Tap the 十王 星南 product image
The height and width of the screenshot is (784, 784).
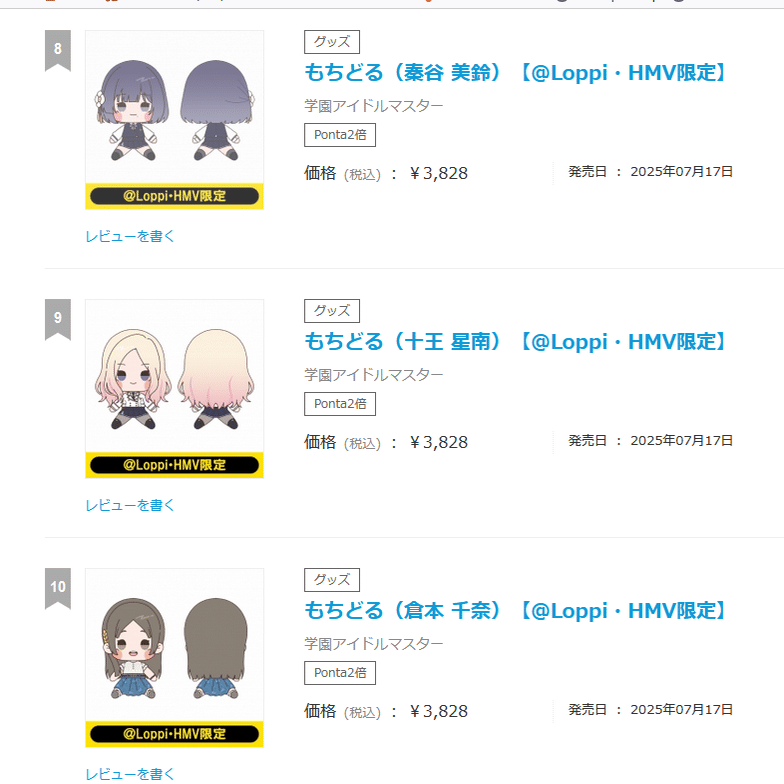click(x=174, y=388)
